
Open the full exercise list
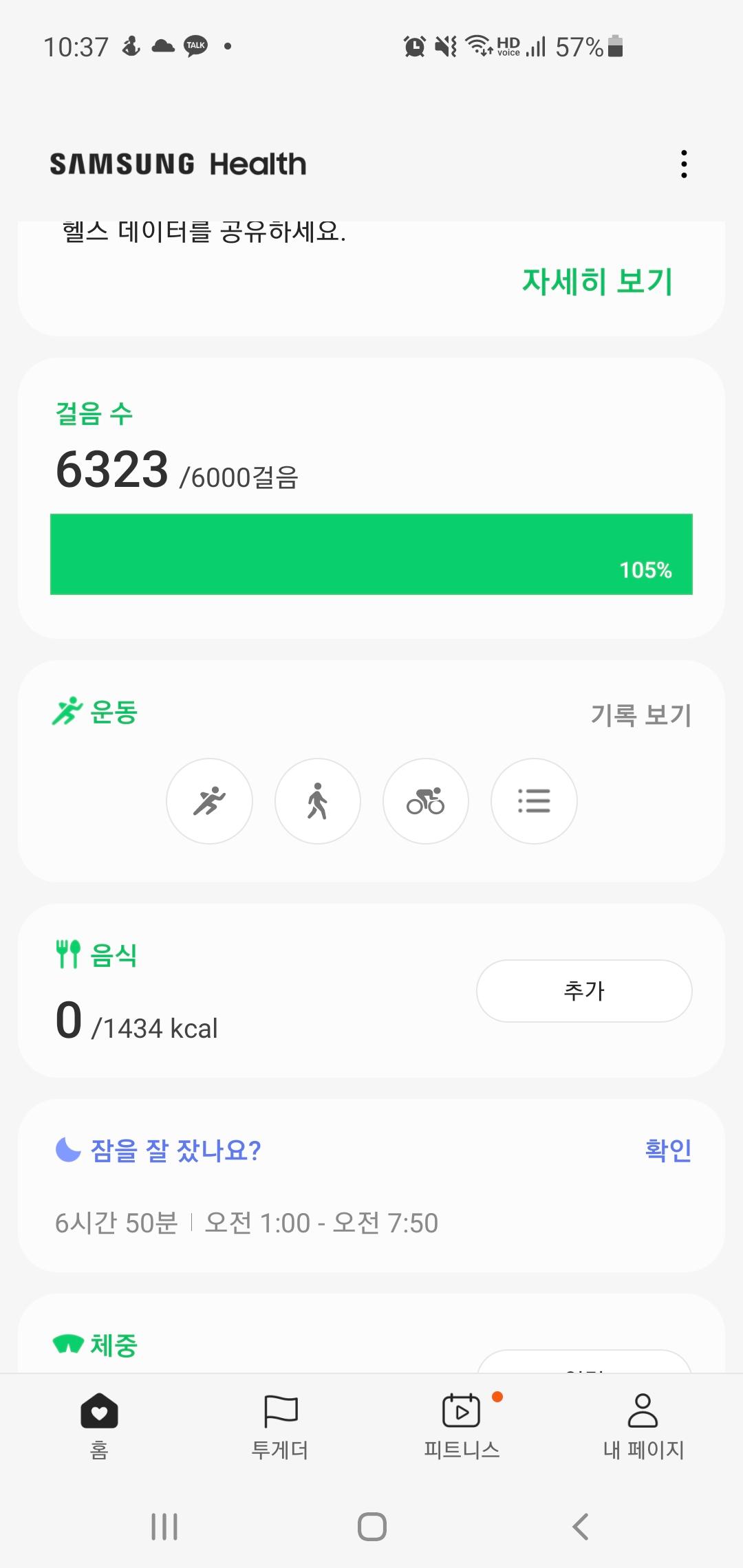533,801
